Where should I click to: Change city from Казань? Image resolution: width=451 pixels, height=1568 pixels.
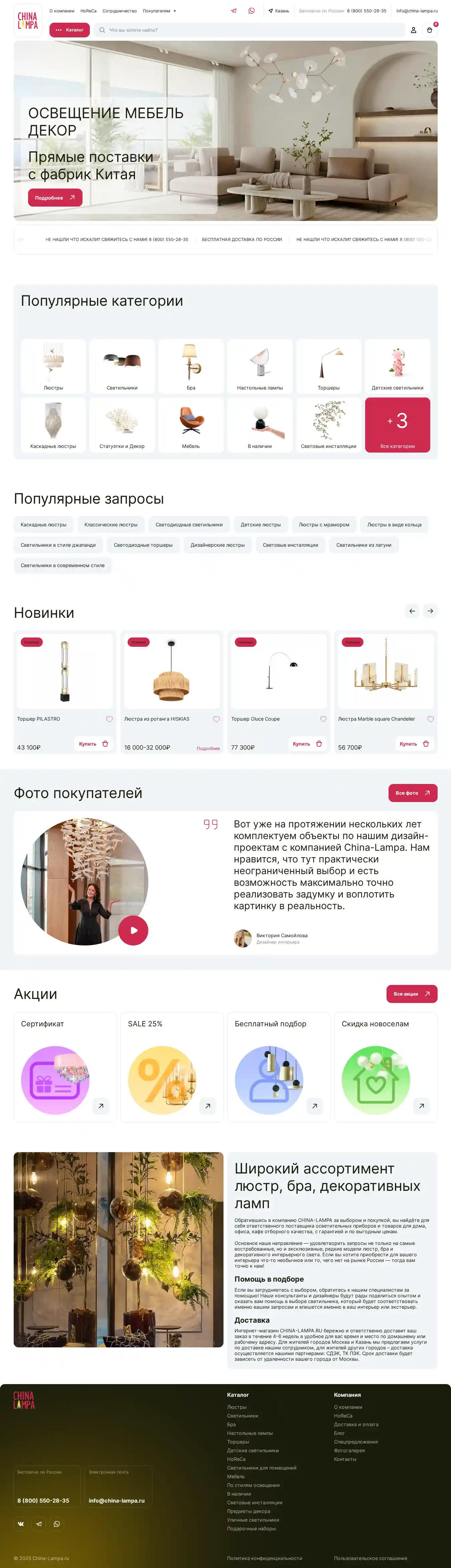(279, 11)
